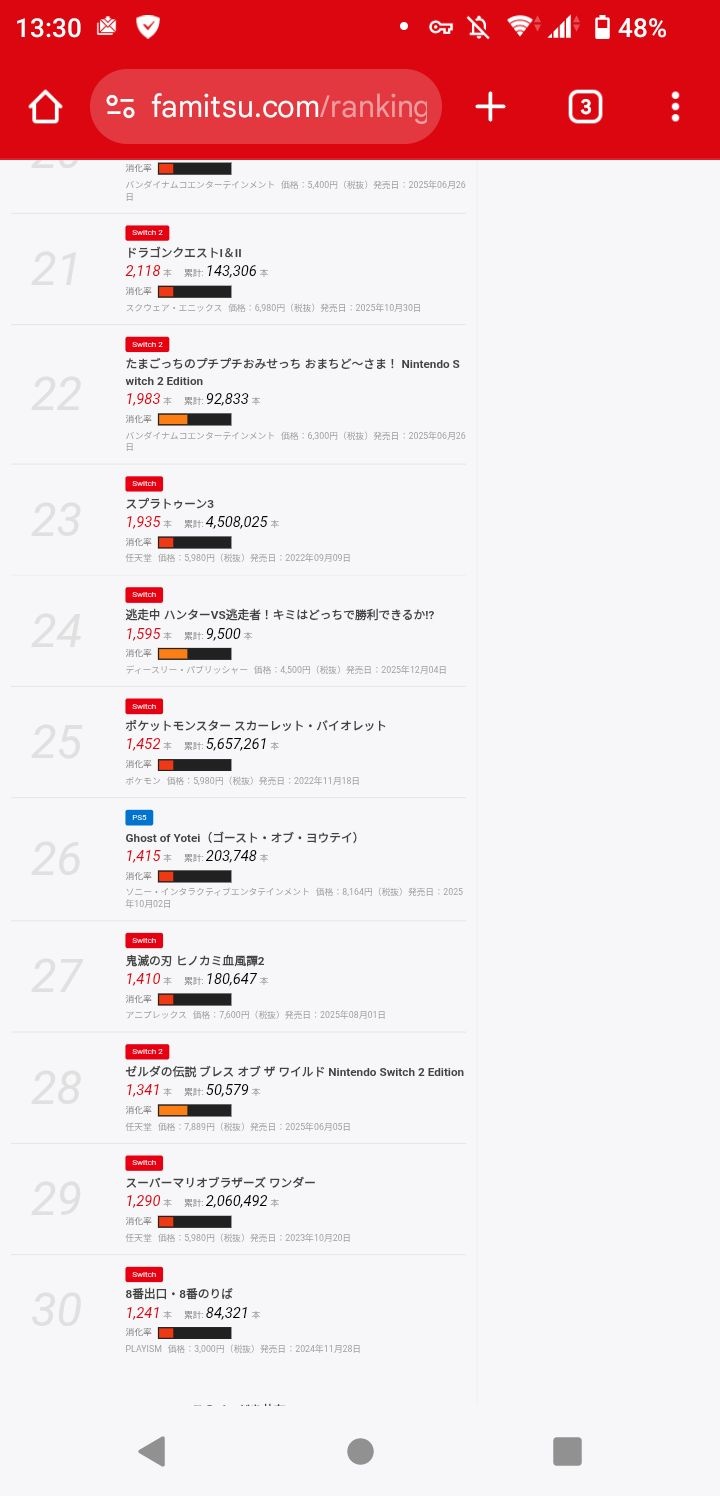The height and width of the screenshot is (1496, 720).
Task: Go to the browser home page
Action: coord(45,107)
